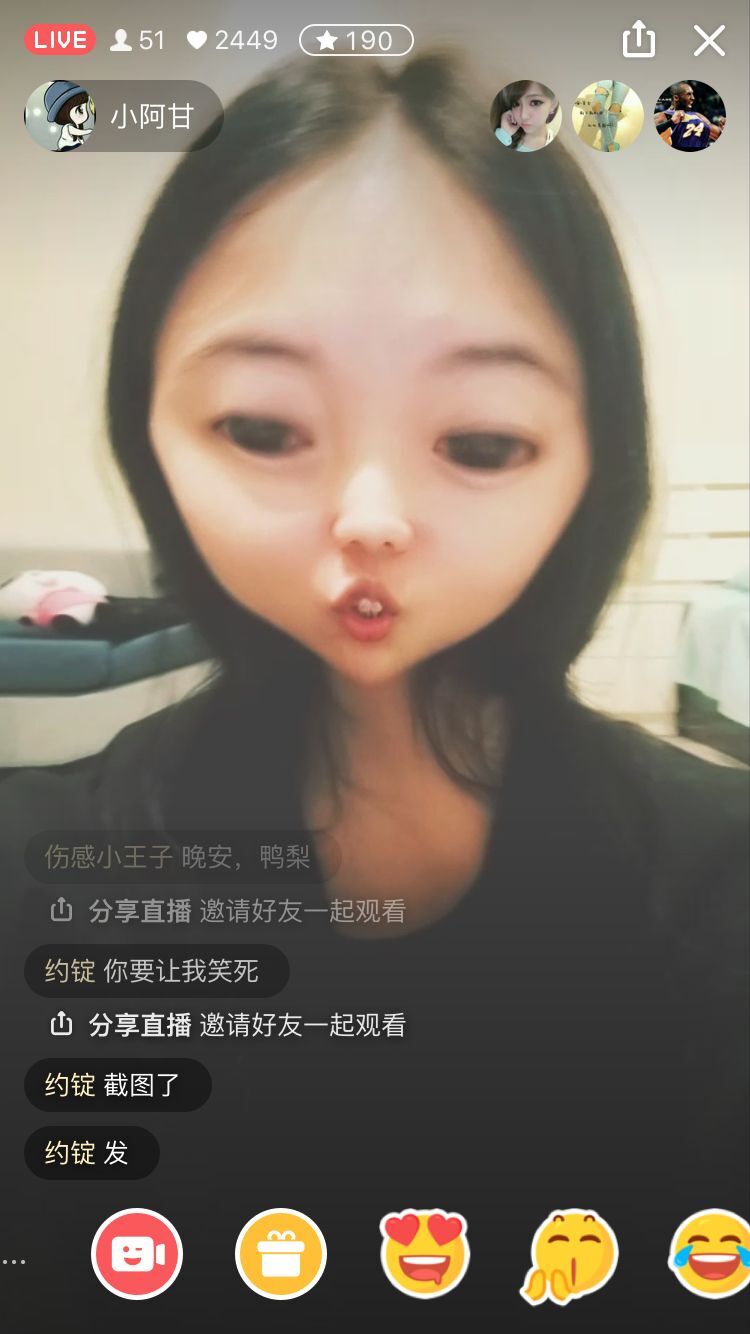The height and width of the screenshot is (1334, 750).
Task: Send the laughing tears emoji reaction
Action: pyautogui.click(x=712, y=1254)
